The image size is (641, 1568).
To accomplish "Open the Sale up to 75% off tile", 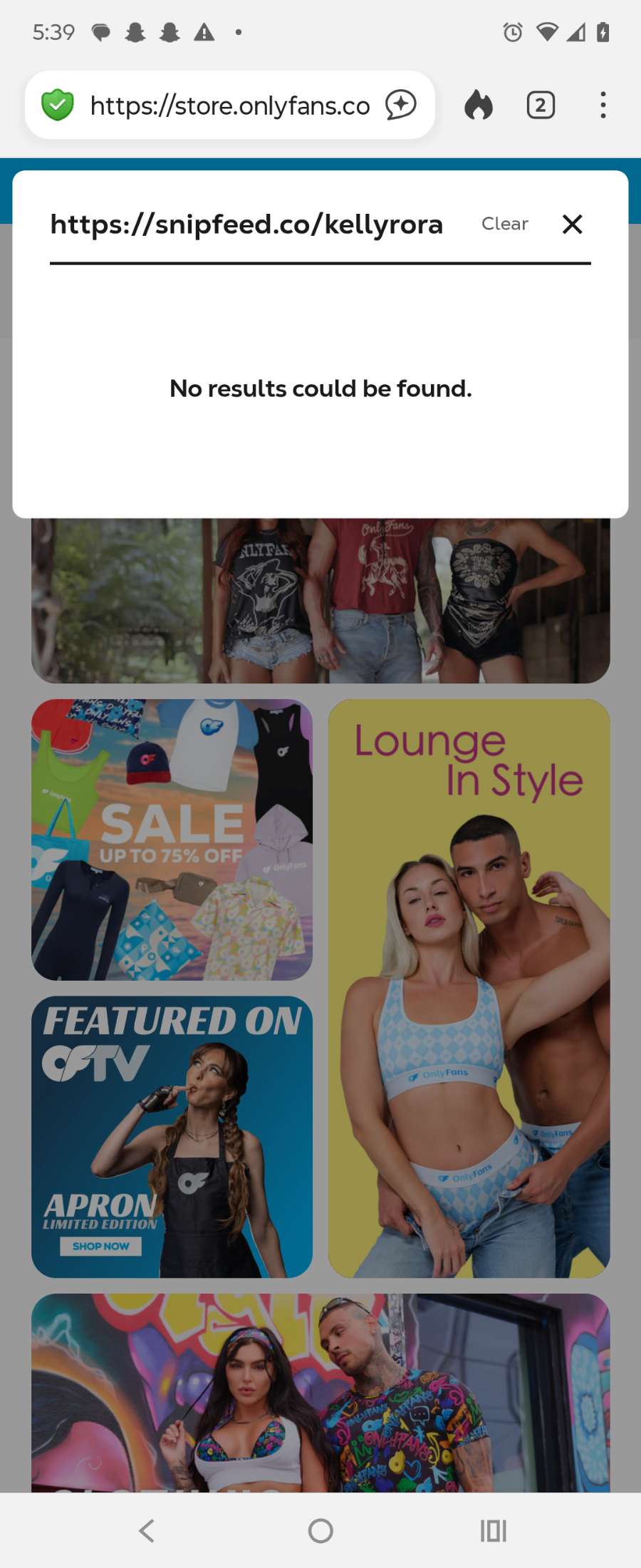I will (172, 840).
